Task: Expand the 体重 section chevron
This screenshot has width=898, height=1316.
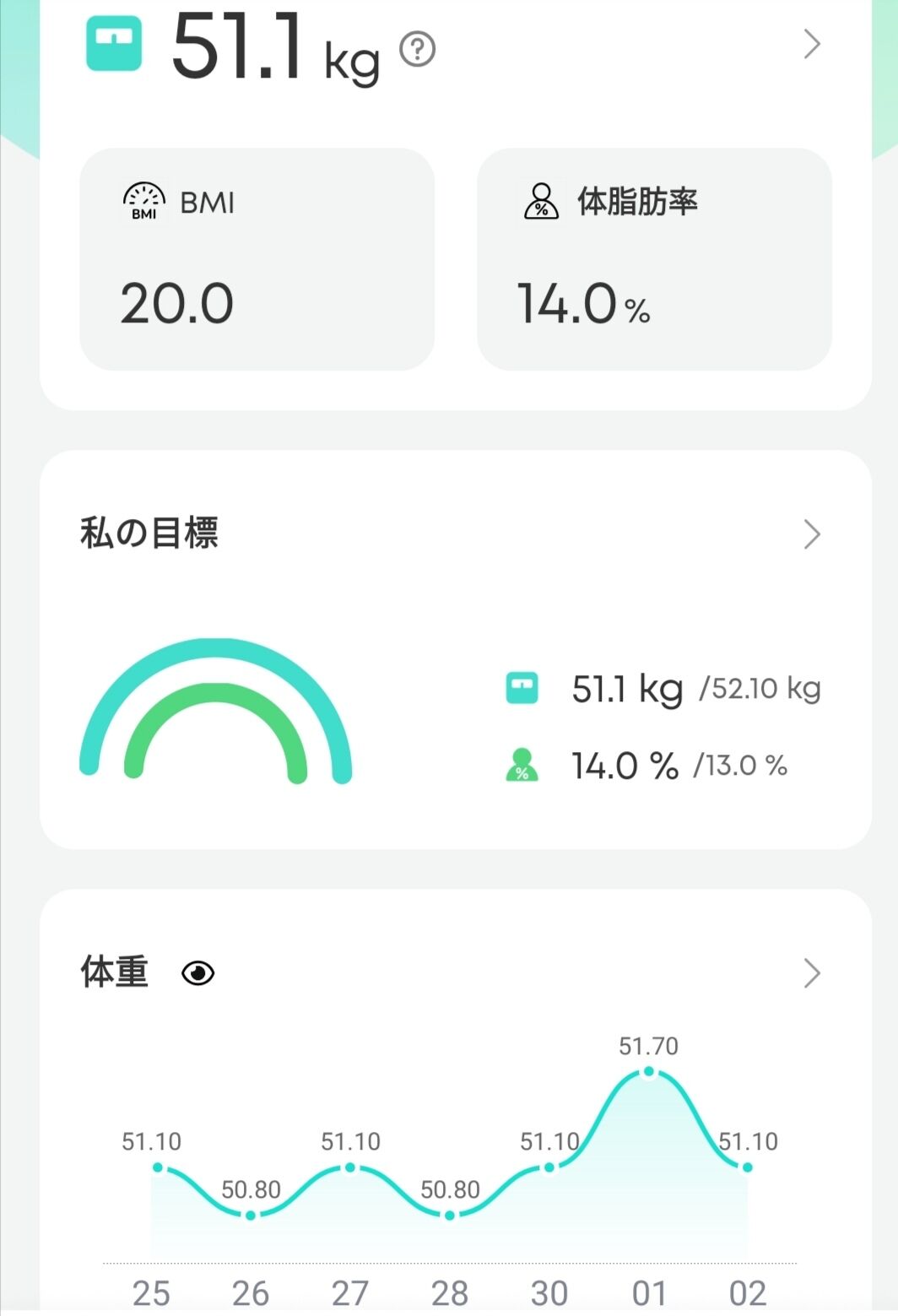Action: [x=813, y=972]
